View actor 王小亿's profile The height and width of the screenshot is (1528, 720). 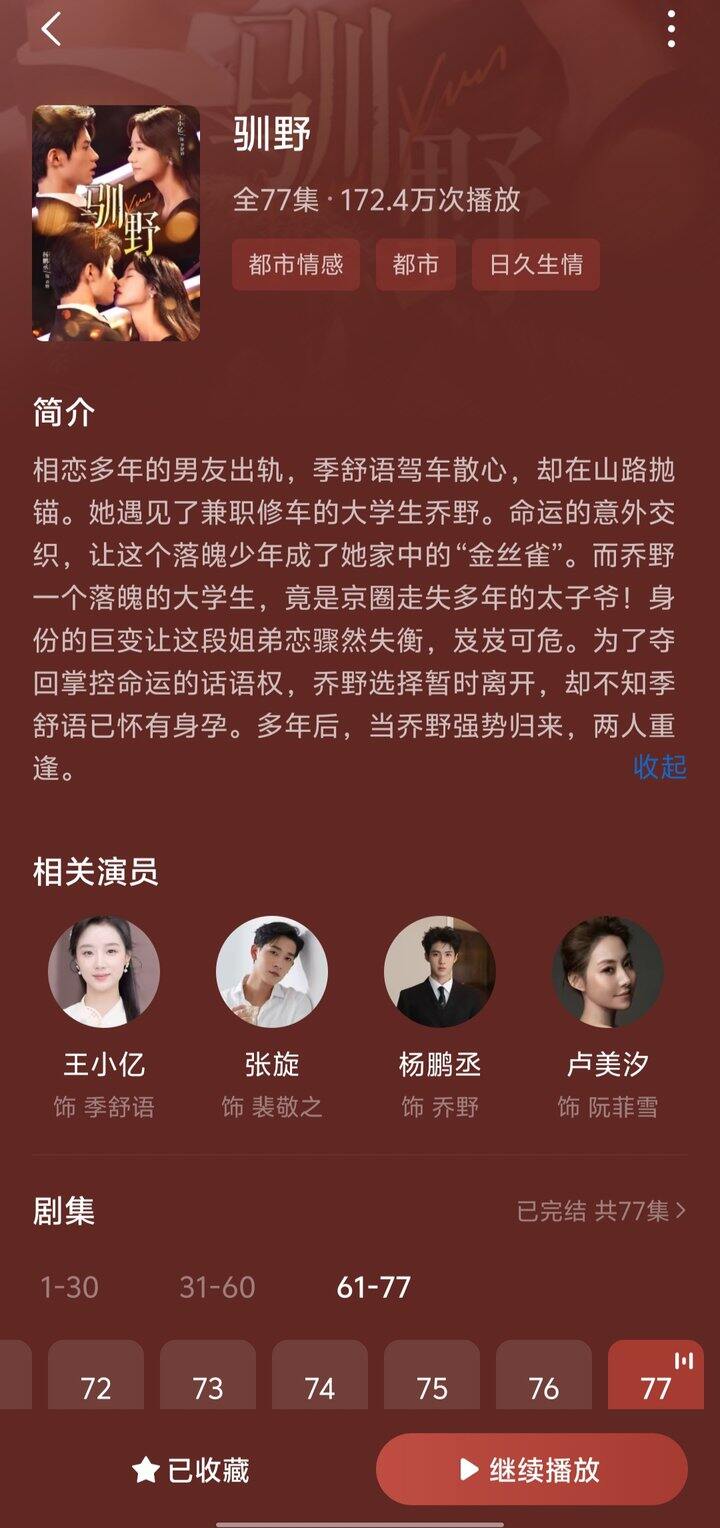[x=104, y=972]
